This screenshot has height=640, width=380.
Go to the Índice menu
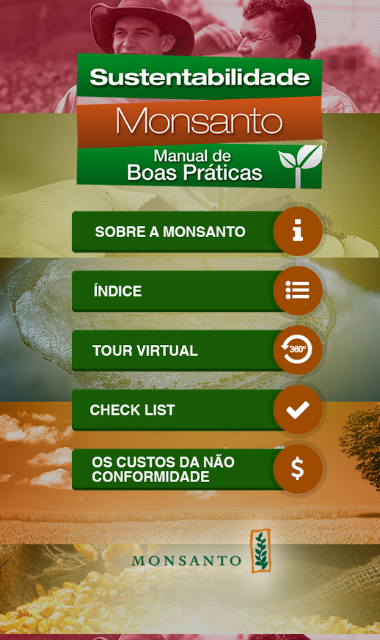click(x=198, y=291)
